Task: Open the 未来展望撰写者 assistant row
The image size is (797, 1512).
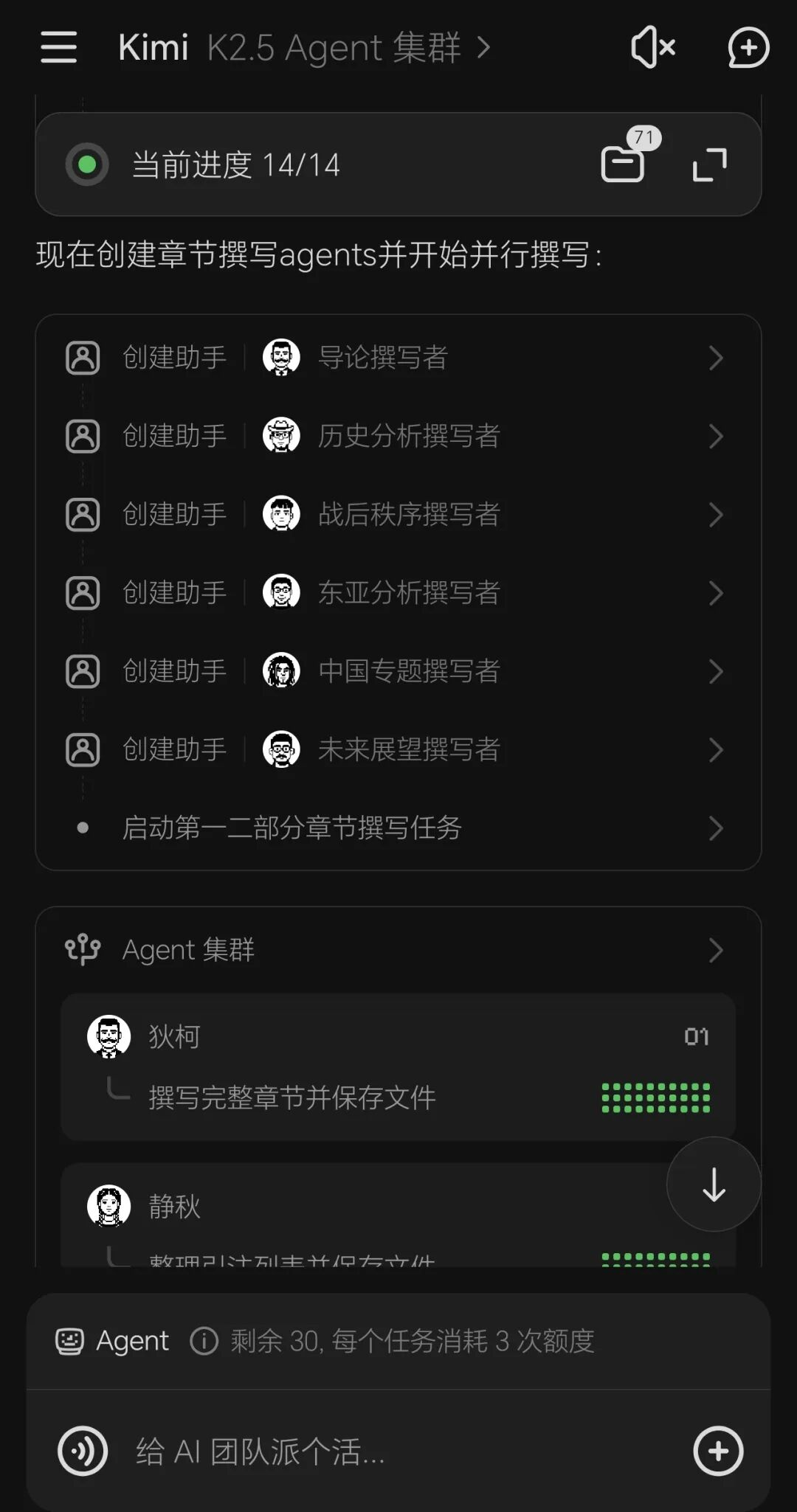Action: coord(398,749)
